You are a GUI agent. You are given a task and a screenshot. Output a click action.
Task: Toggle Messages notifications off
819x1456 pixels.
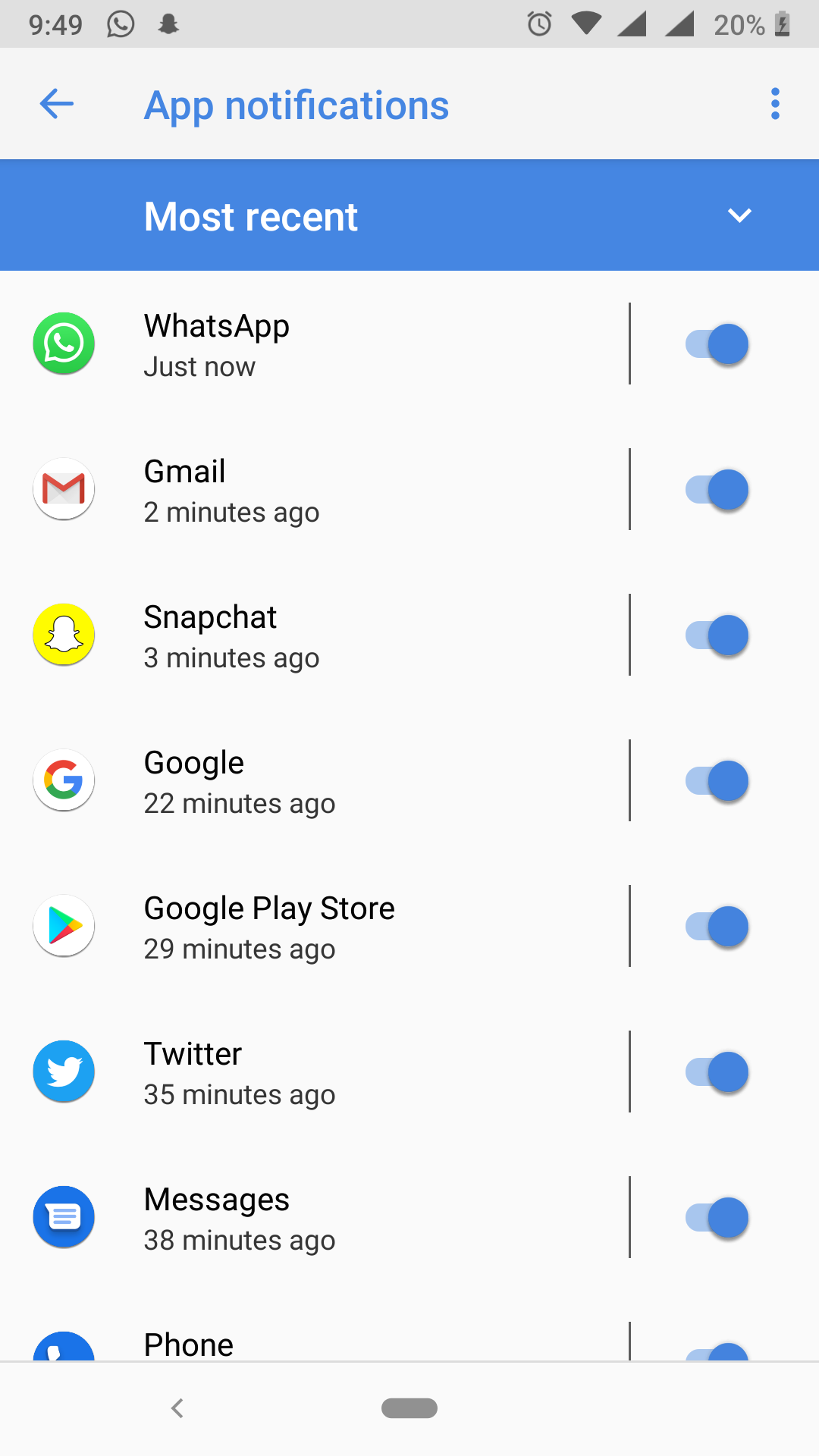point(717,1218)
